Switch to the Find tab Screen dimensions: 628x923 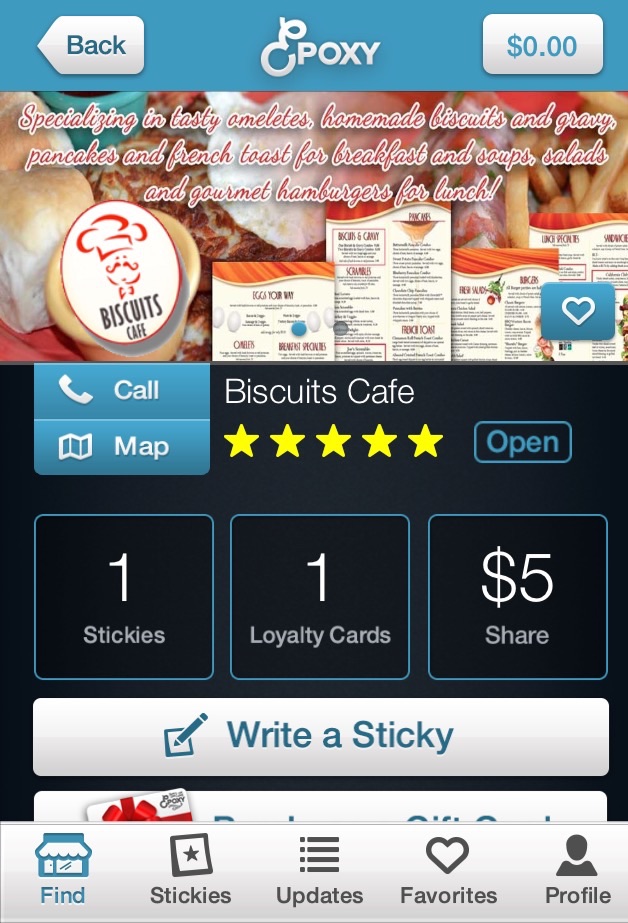pos(63,872)
